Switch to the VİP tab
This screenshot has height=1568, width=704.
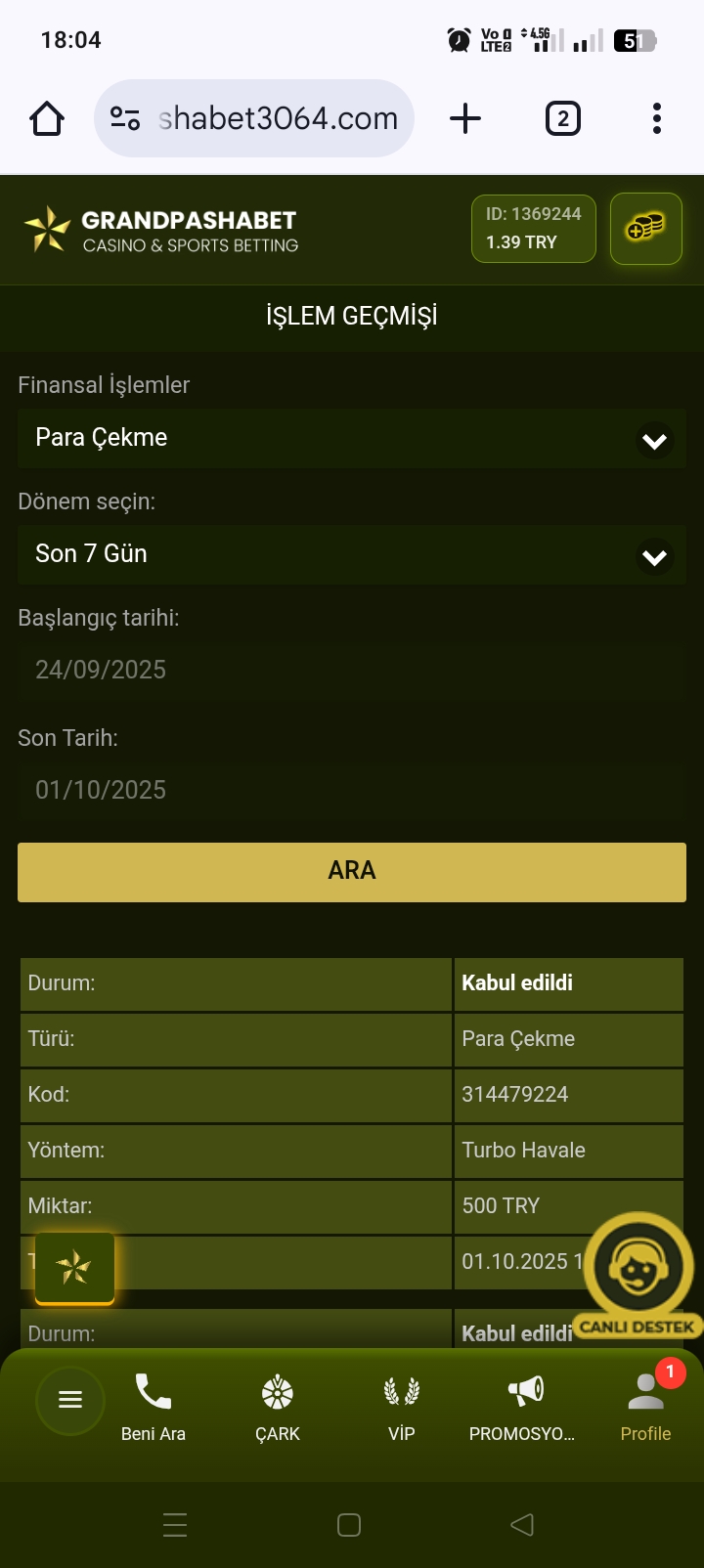402,1408
